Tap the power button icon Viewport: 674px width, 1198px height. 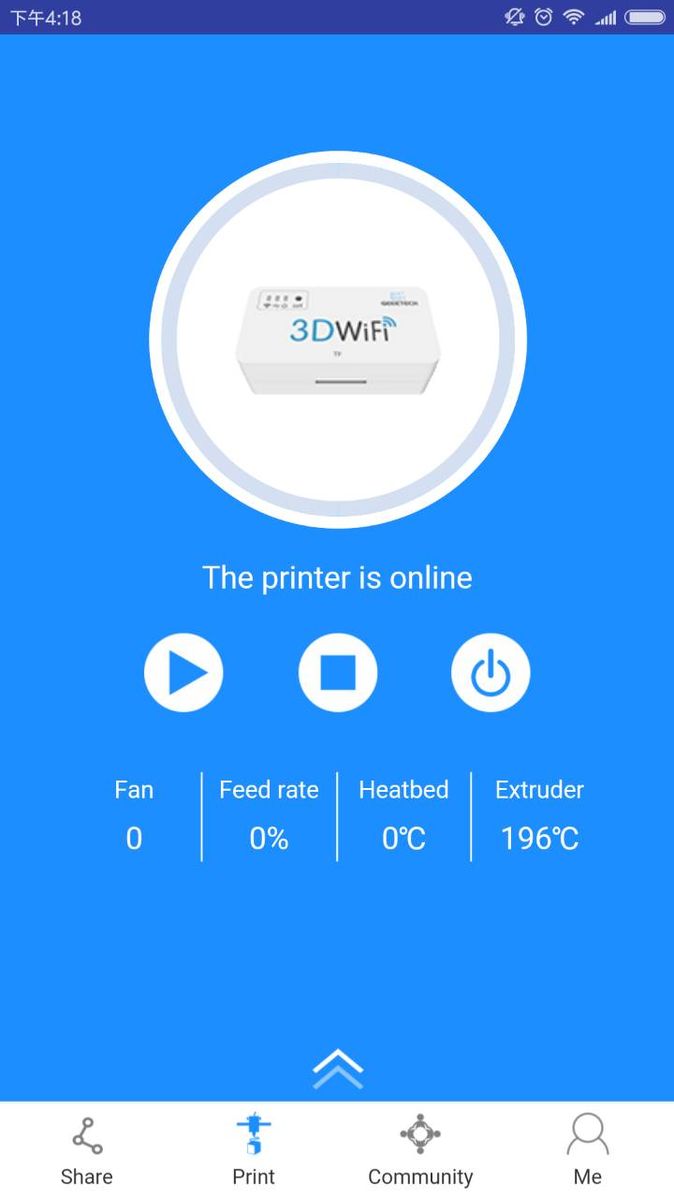491,672
